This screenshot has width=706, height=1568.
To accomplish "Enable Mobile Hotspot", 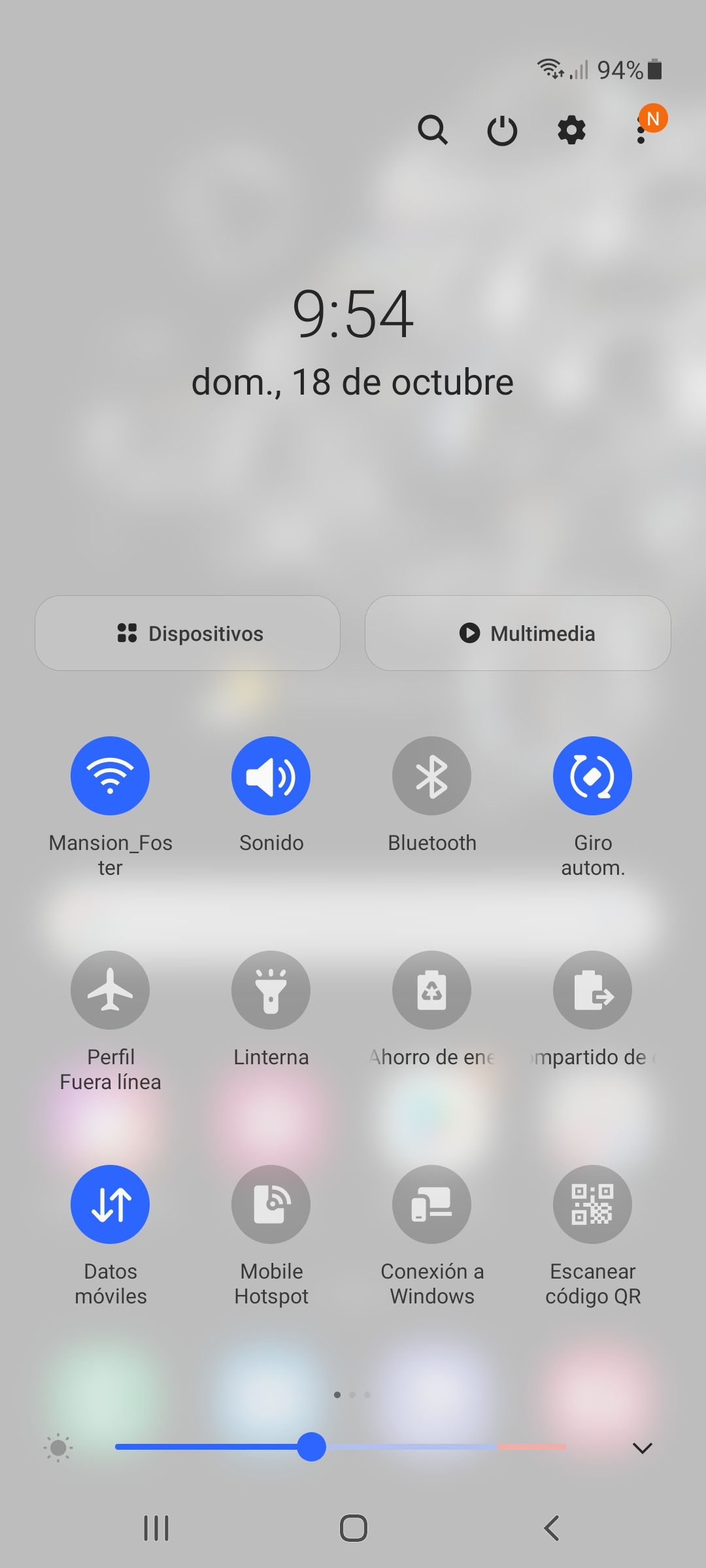I will click(x=271, y=1204).
